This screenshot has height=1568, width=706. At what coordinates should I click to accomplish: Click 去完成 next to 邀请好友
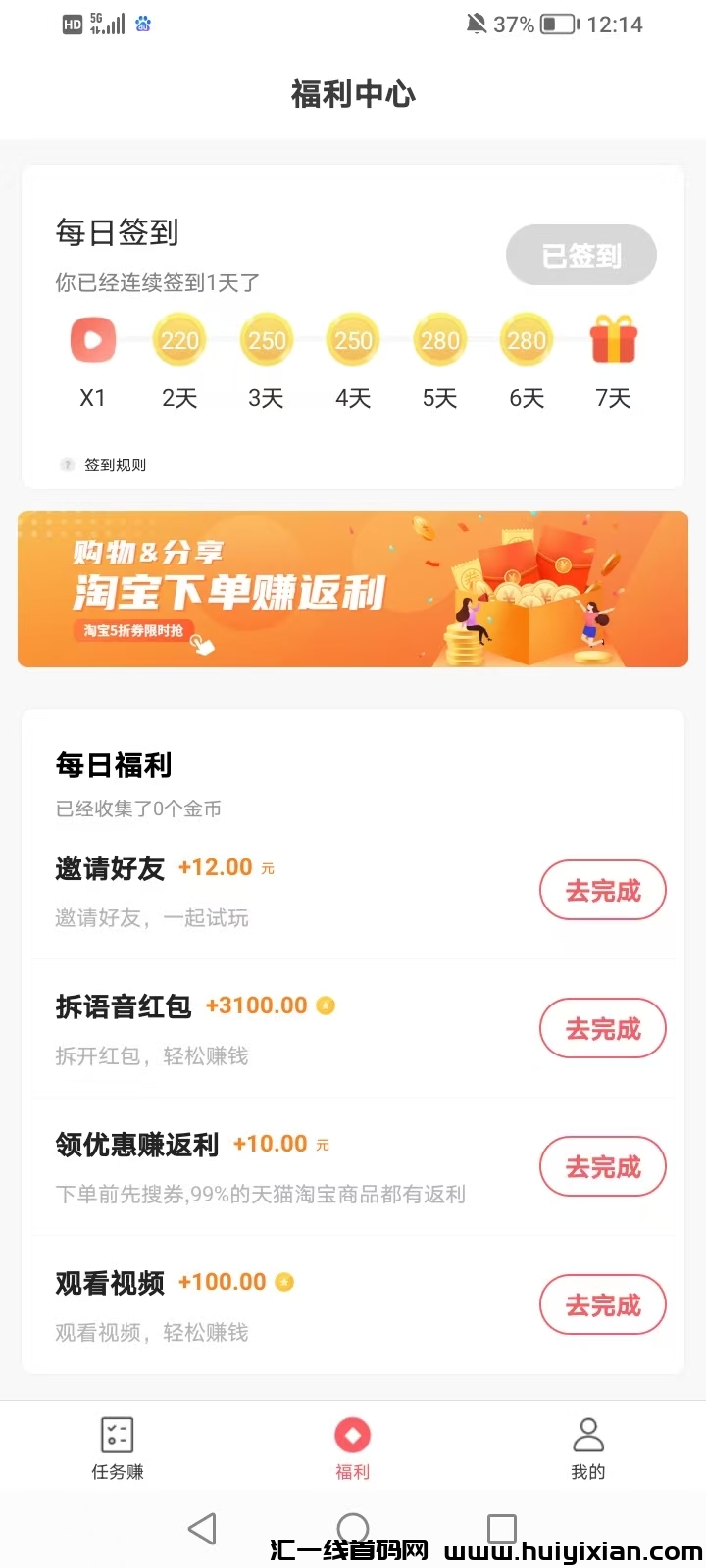(x=602, y=890)
